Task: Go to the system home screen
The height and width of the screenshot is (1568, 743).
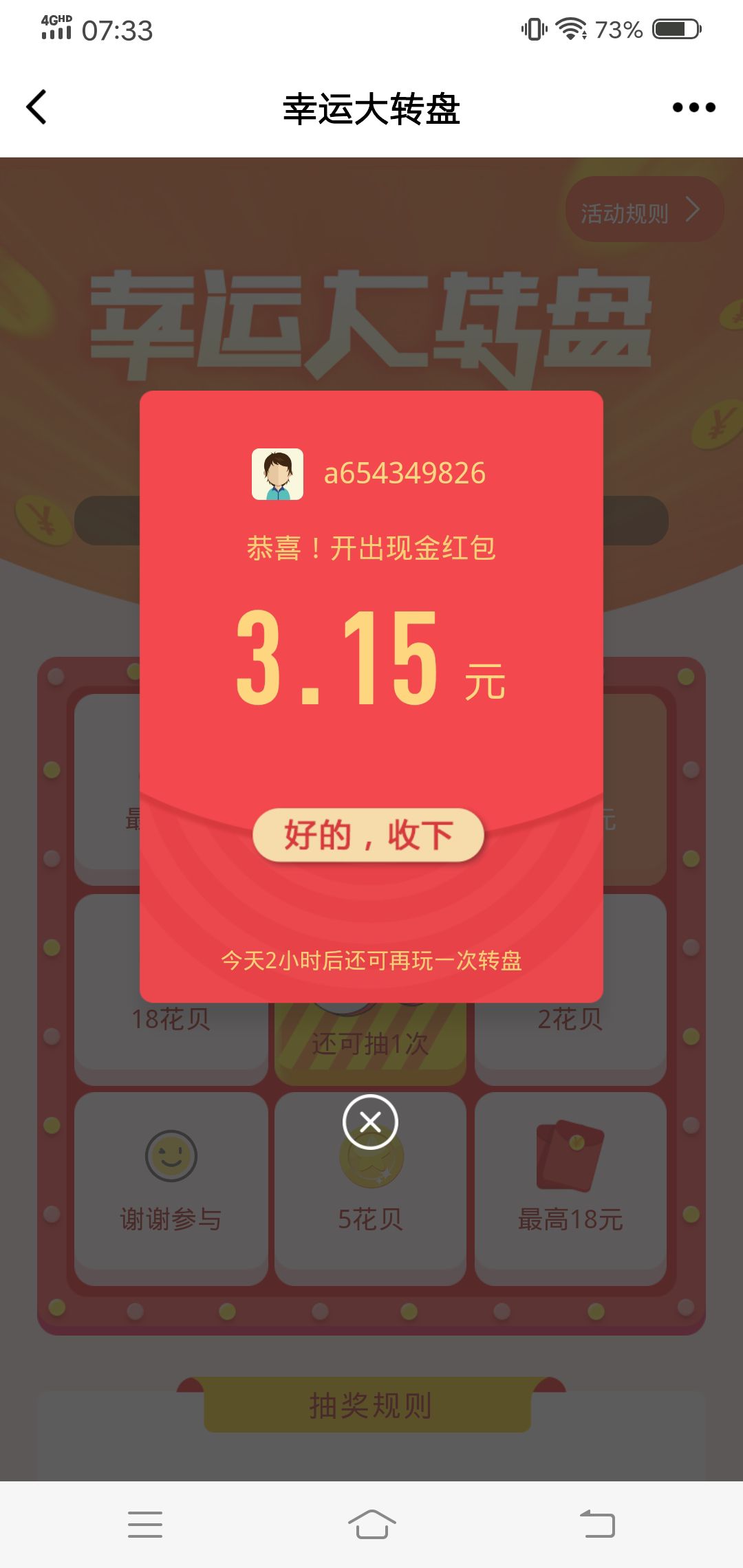Action: pyautogui.click(x=371, y=1524)
